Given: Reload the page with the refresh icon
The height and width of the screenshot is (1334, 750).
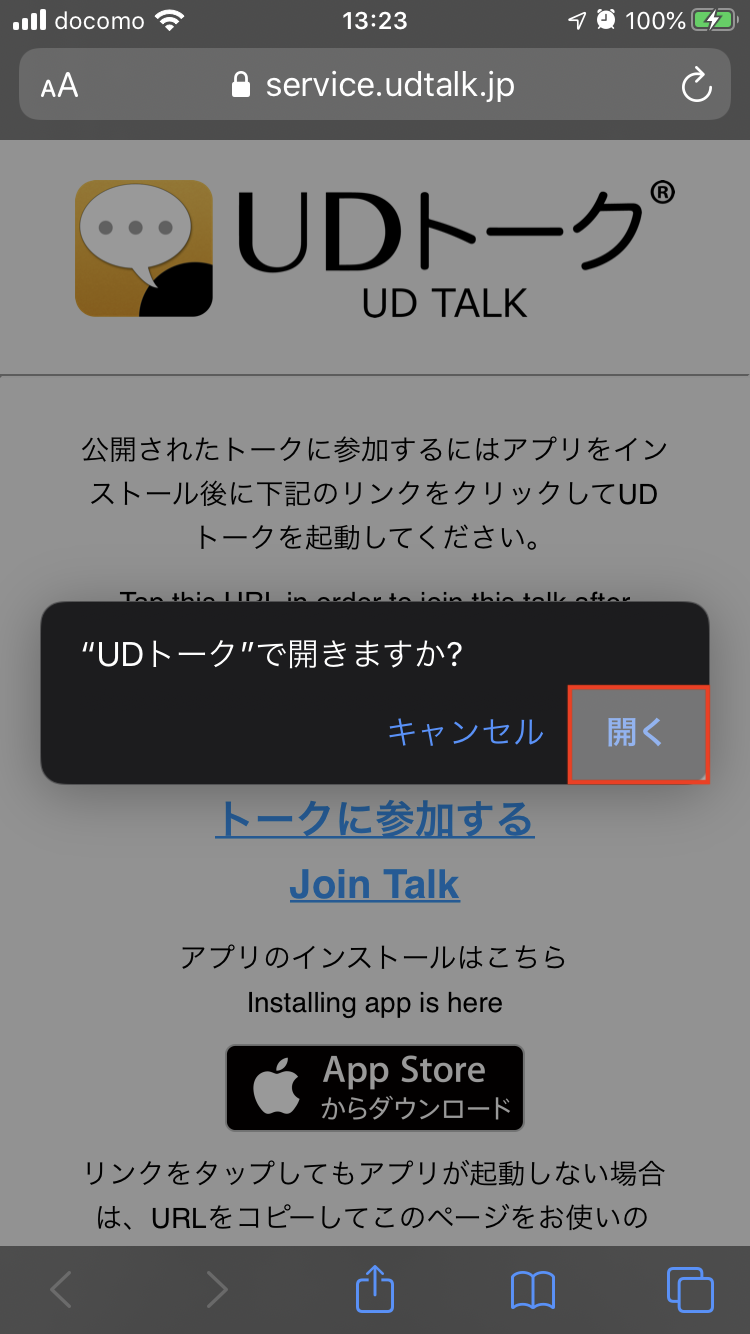Looking at the screenshot, I should click(696, 85).
